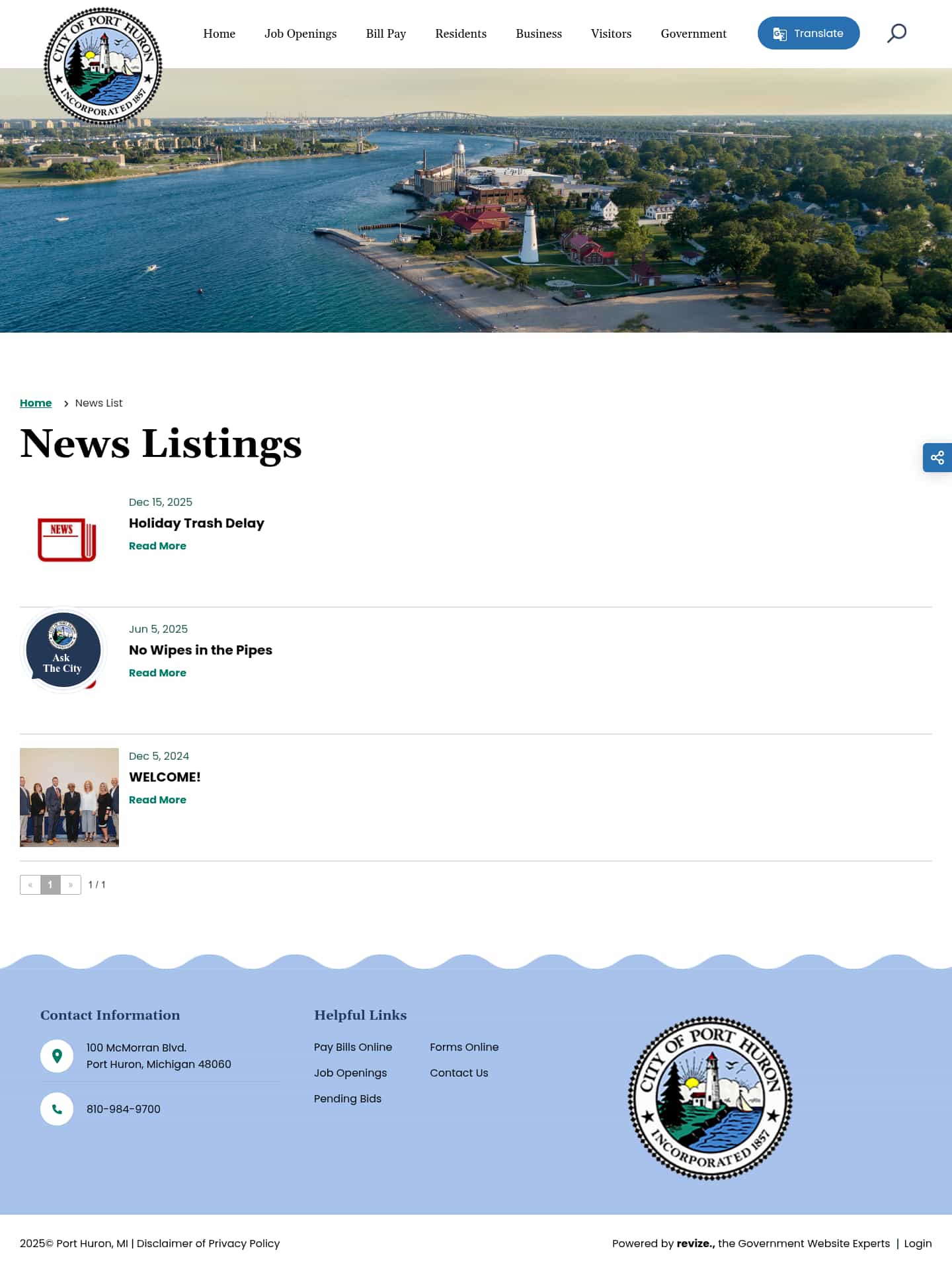This screenshot has height=1269, width=952.
Task: Open the Business dropdown in navigation
Action: tap(538, 33)
